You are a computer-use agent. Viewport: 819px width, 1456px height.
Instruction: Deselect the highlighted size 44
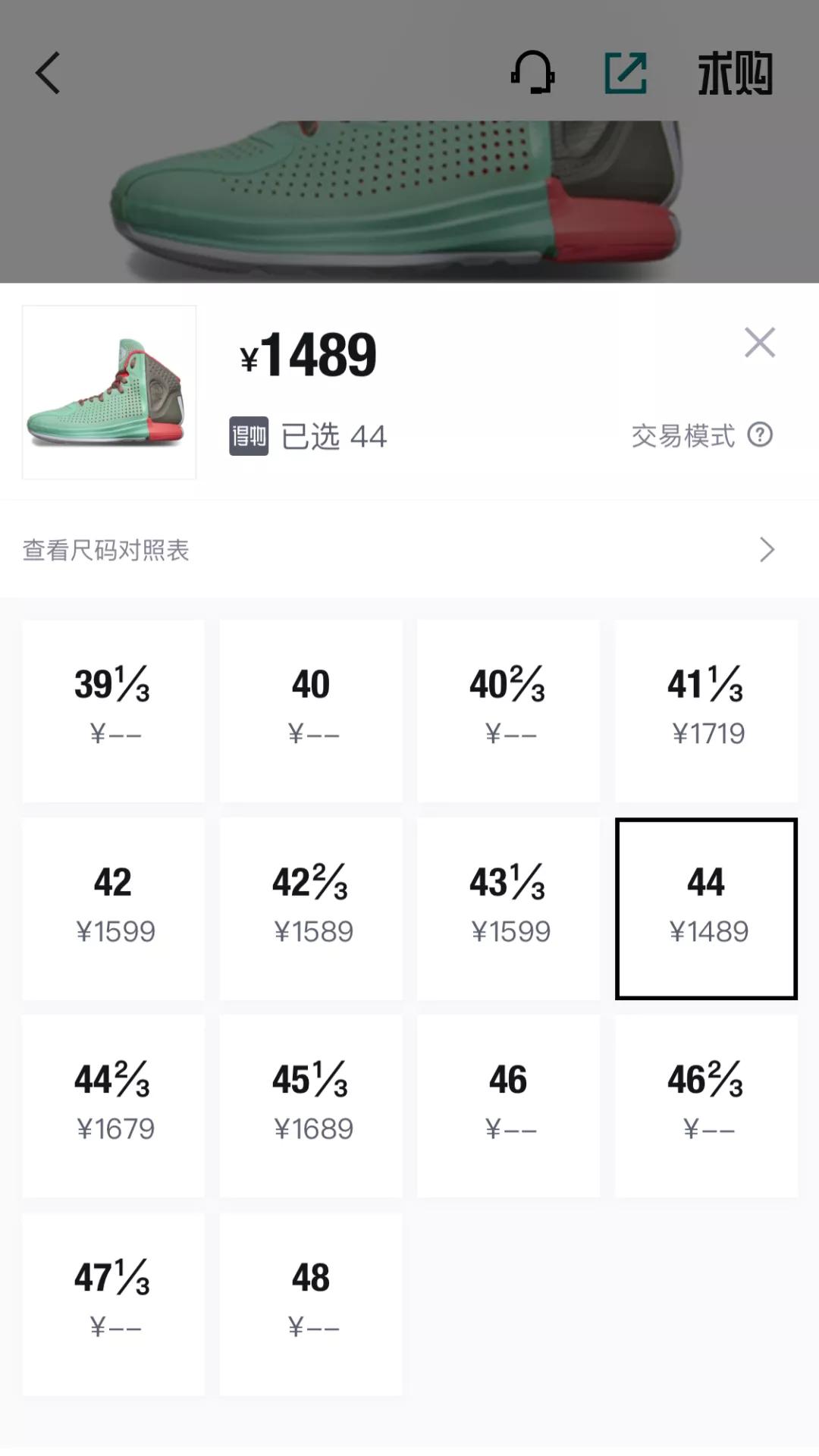[x=707, y=908]
